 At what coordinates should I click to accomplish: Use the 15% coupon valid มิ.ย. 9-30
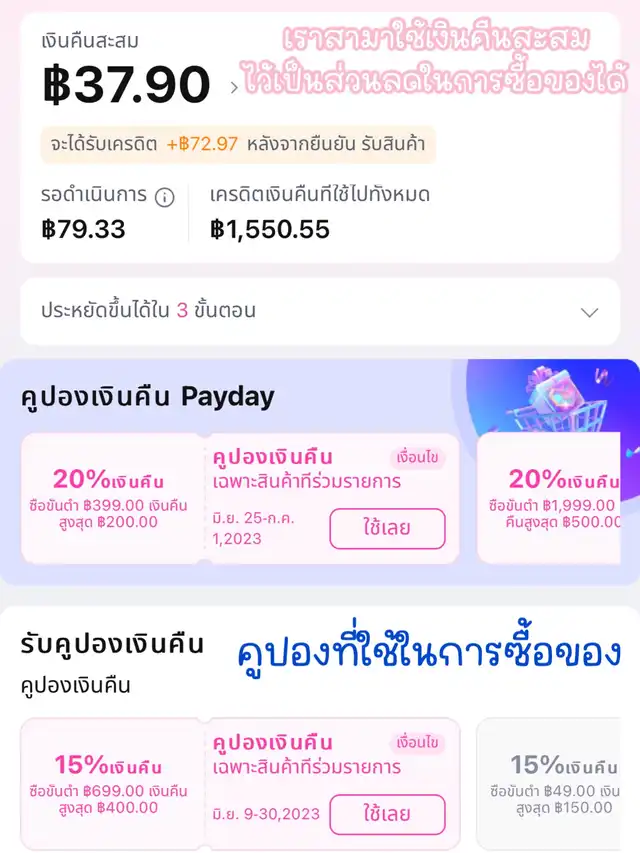386,814
